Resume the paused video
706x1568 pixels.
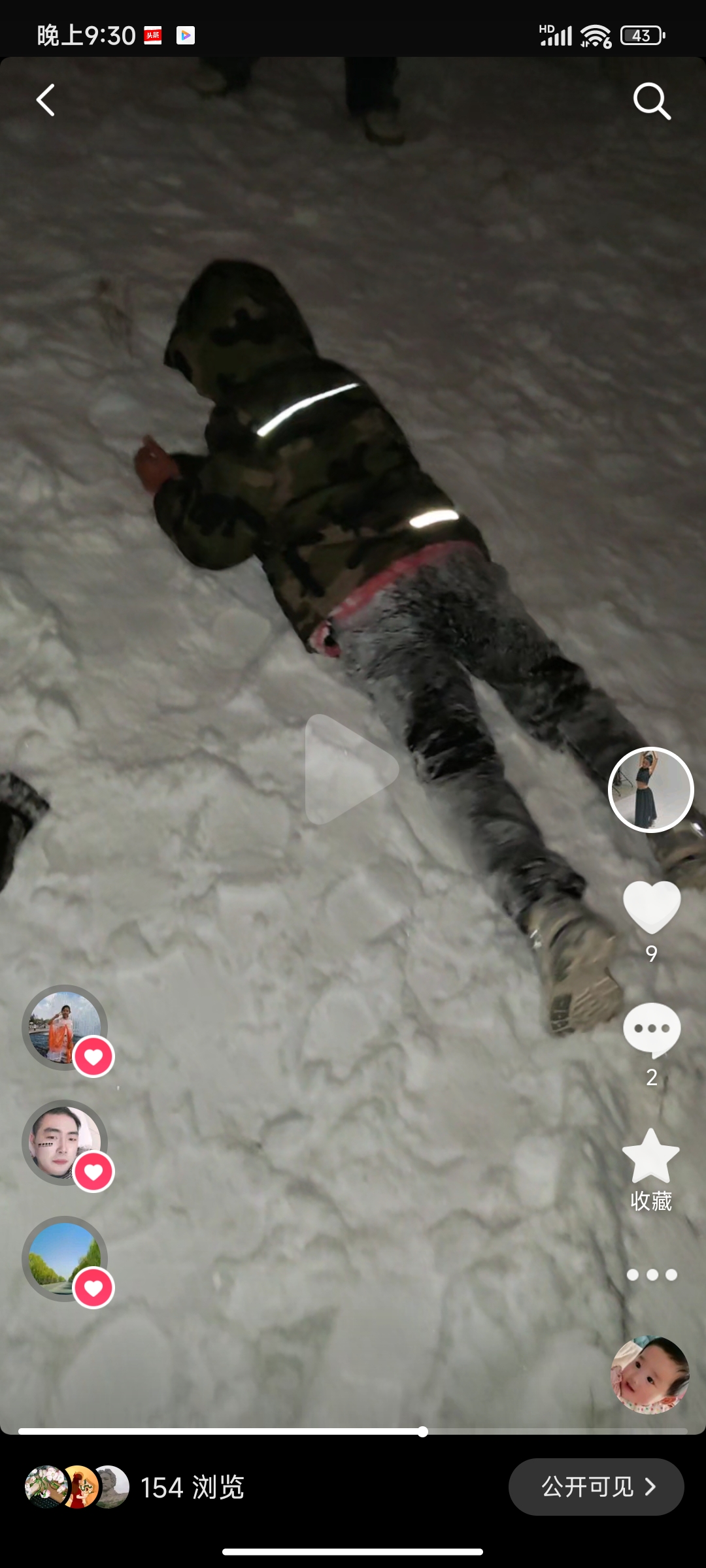click(351, 770)
